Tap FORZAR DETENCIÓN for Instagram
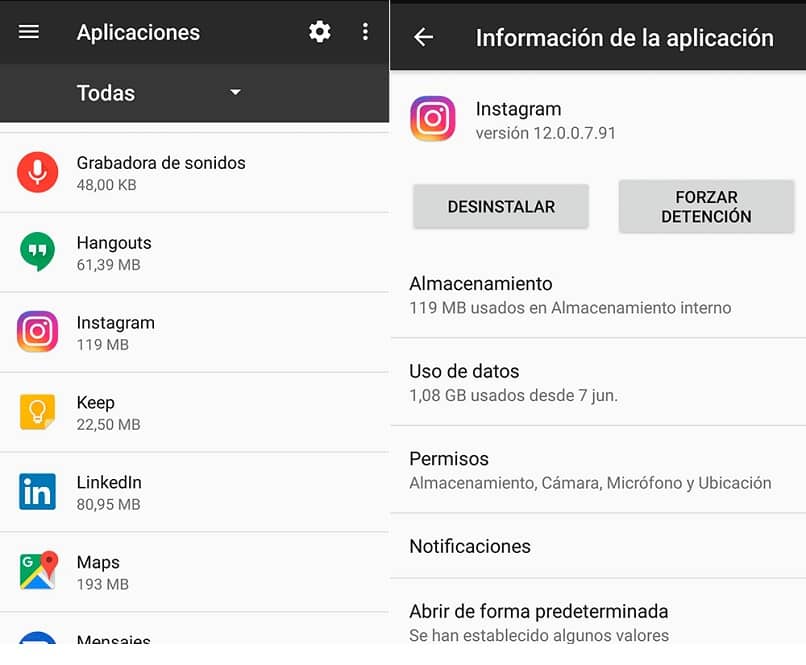Screen dimensions: 806x665 706,207
